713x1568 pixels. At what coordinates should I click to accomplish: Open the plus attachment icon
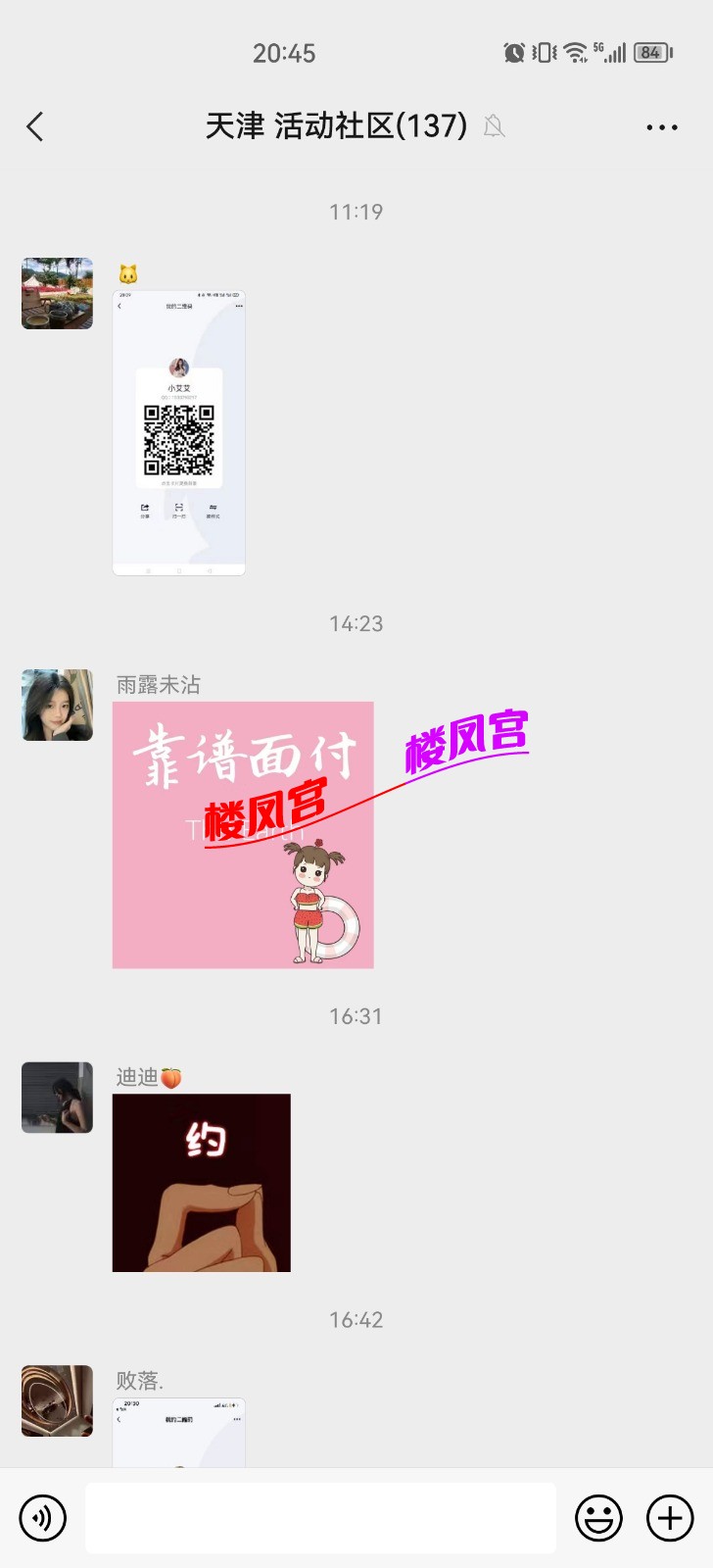point(669,1517)
